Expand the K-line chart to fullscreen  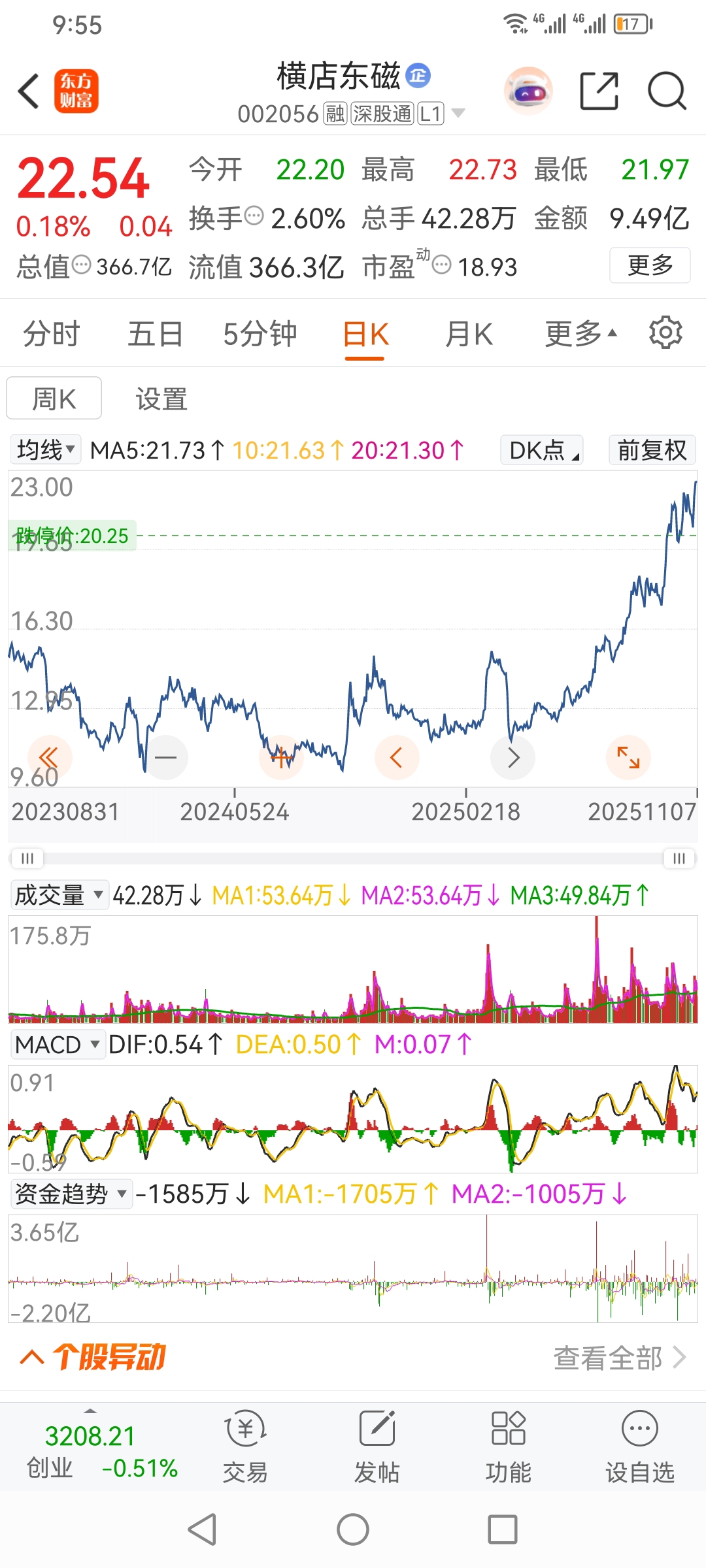click(x=628, y=758)
